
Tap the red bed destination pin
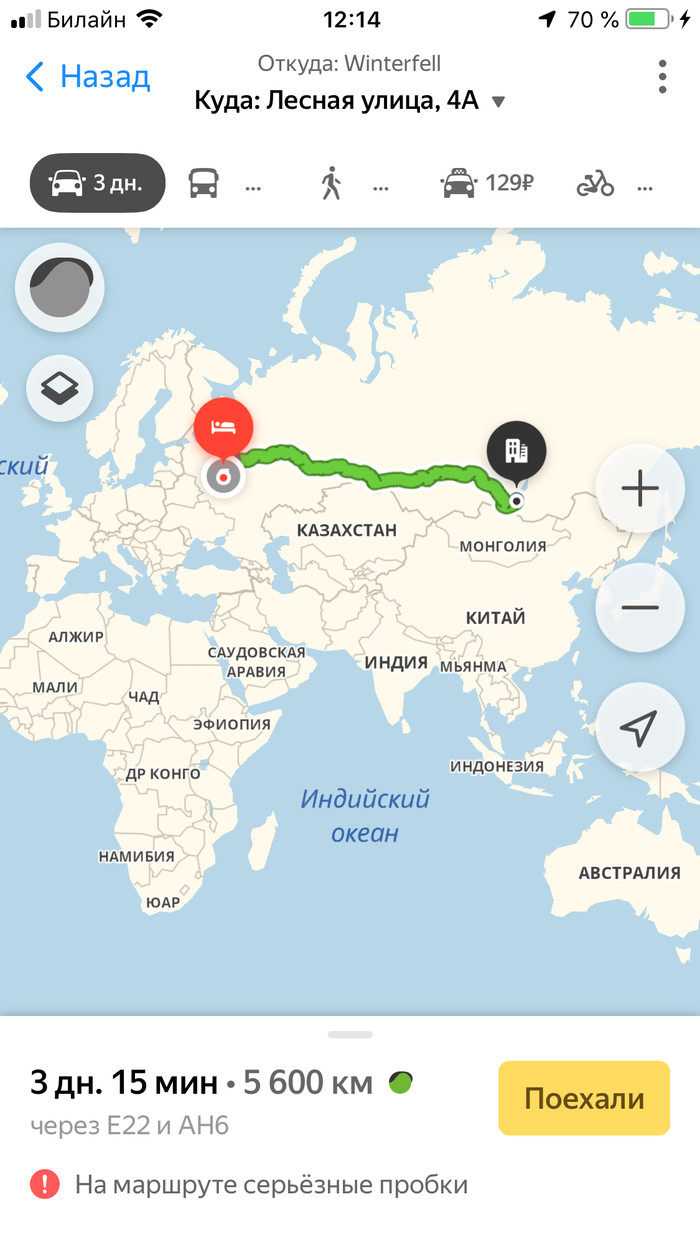224,427
